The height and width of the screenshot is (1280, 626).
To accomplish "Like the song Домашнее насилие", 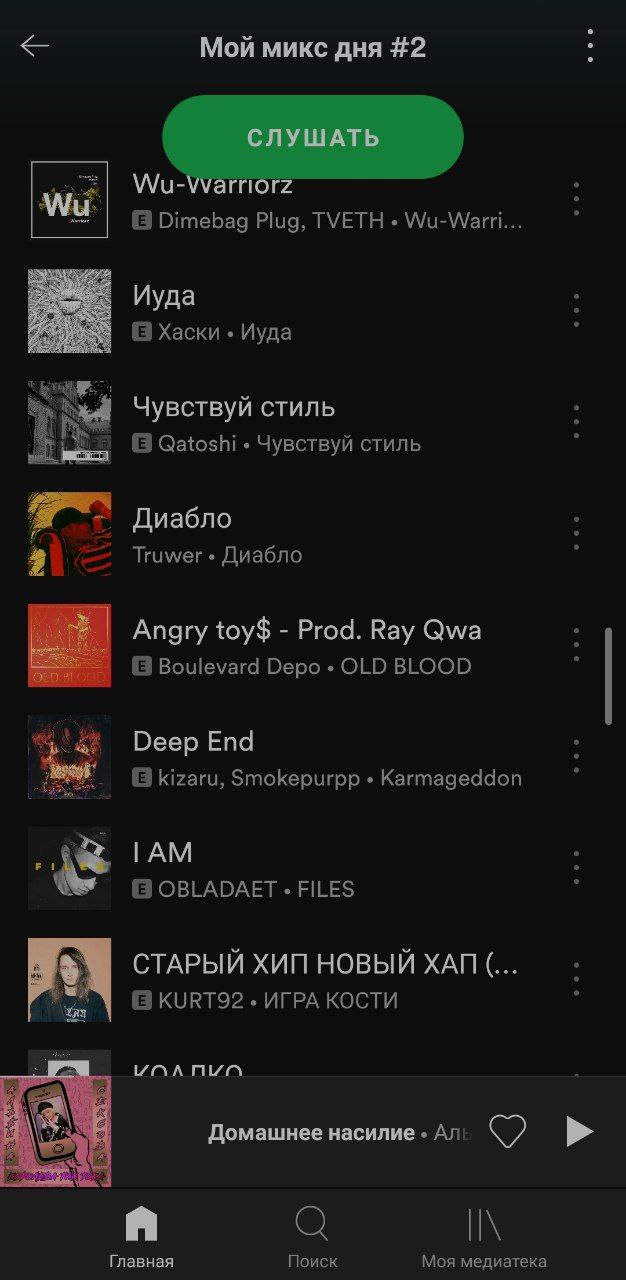I will (507, 1132).
